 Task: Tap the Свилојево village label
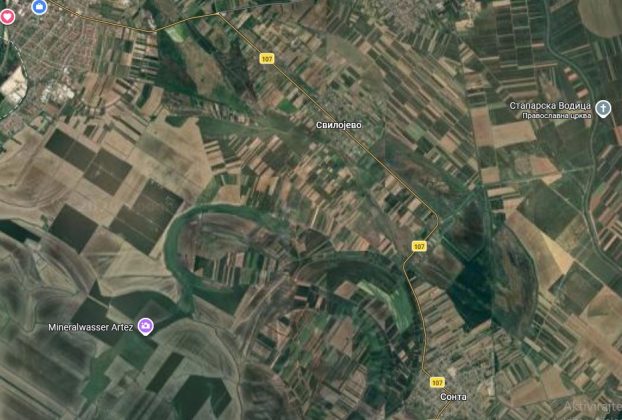click(337, 123)
